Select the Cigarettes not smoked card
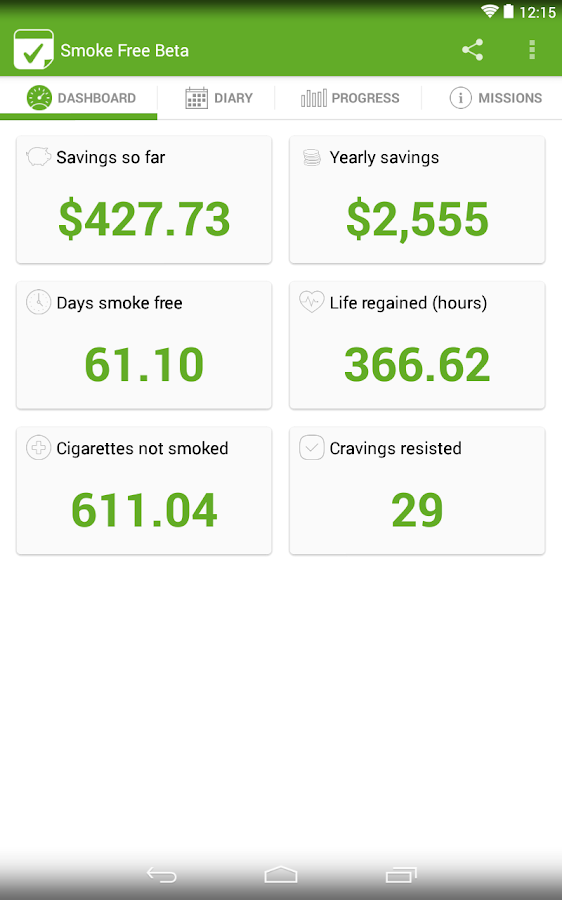 [x=144, y=490]
